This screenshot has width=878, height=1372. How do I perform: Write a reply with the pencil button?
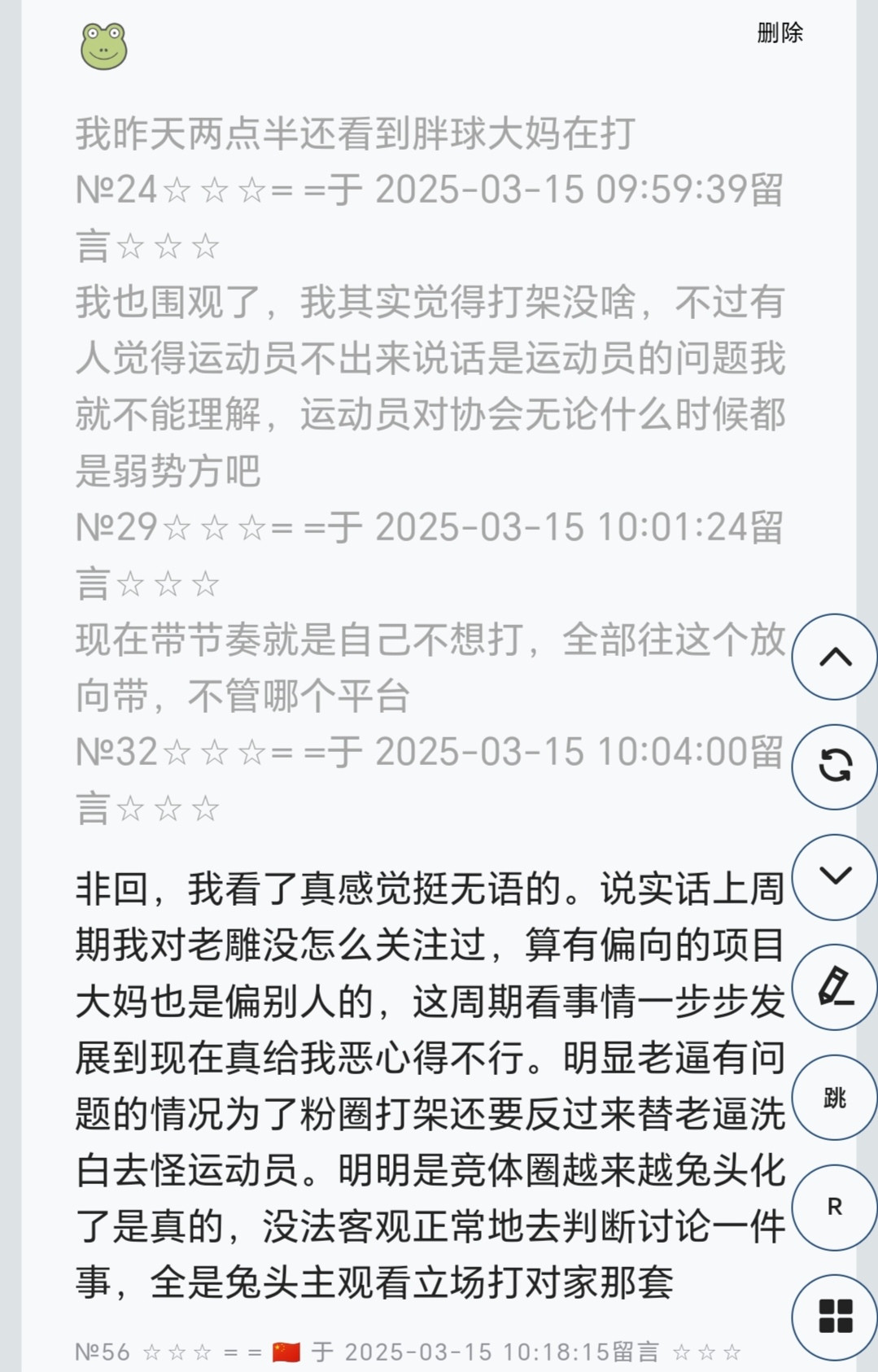coord(835,987)
